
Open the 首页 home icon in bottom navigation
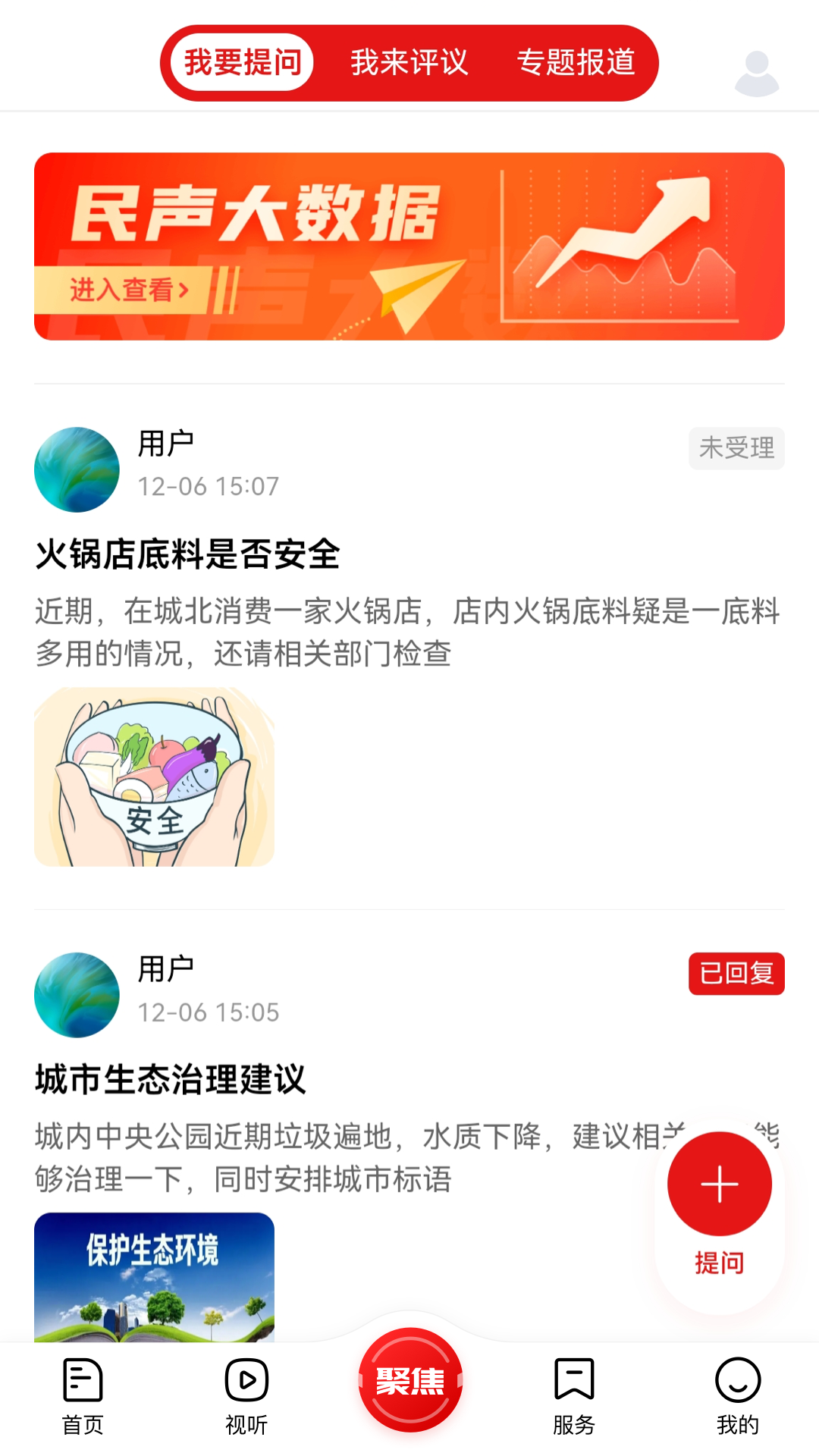coord(81,1399)
